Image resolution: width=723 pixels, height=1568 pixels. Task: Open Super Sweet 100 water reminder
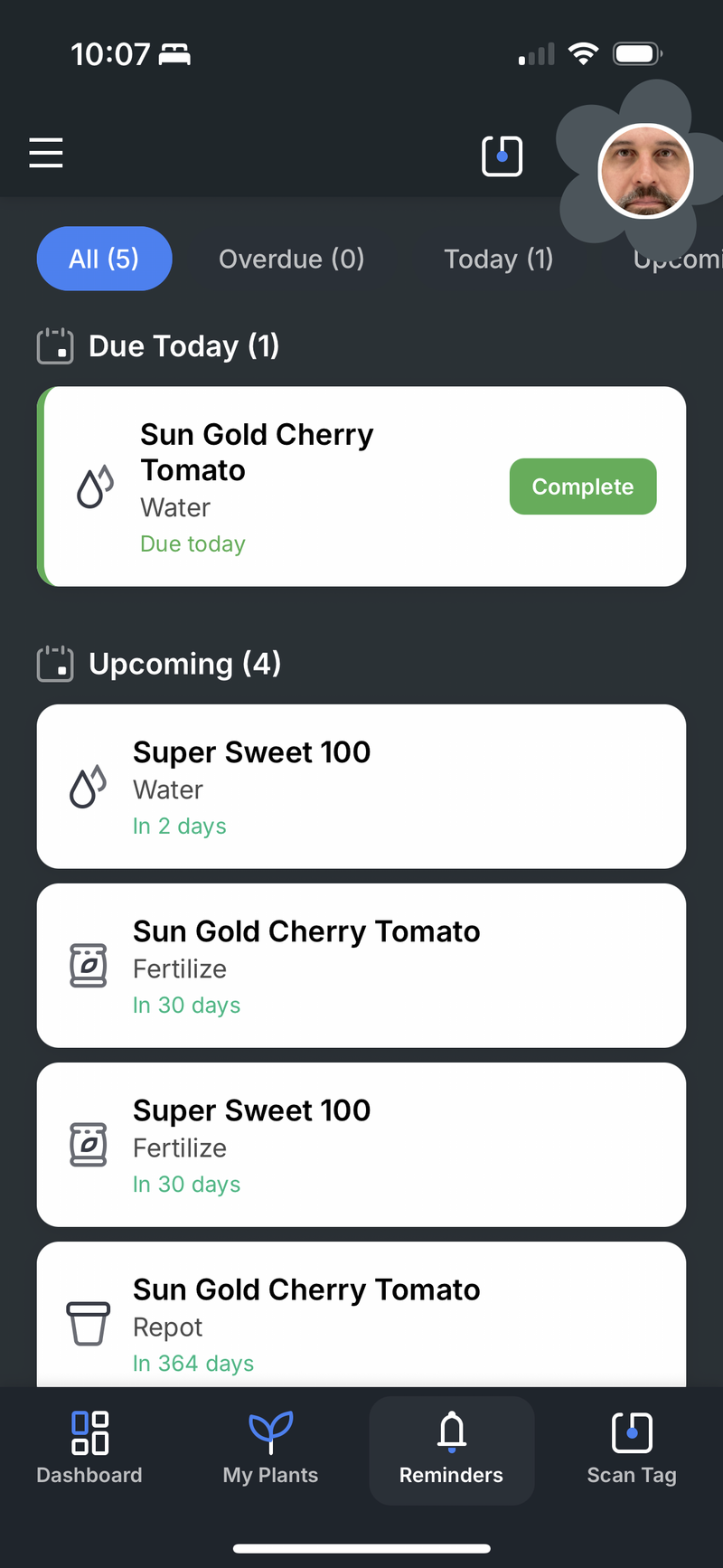(361, 787)
